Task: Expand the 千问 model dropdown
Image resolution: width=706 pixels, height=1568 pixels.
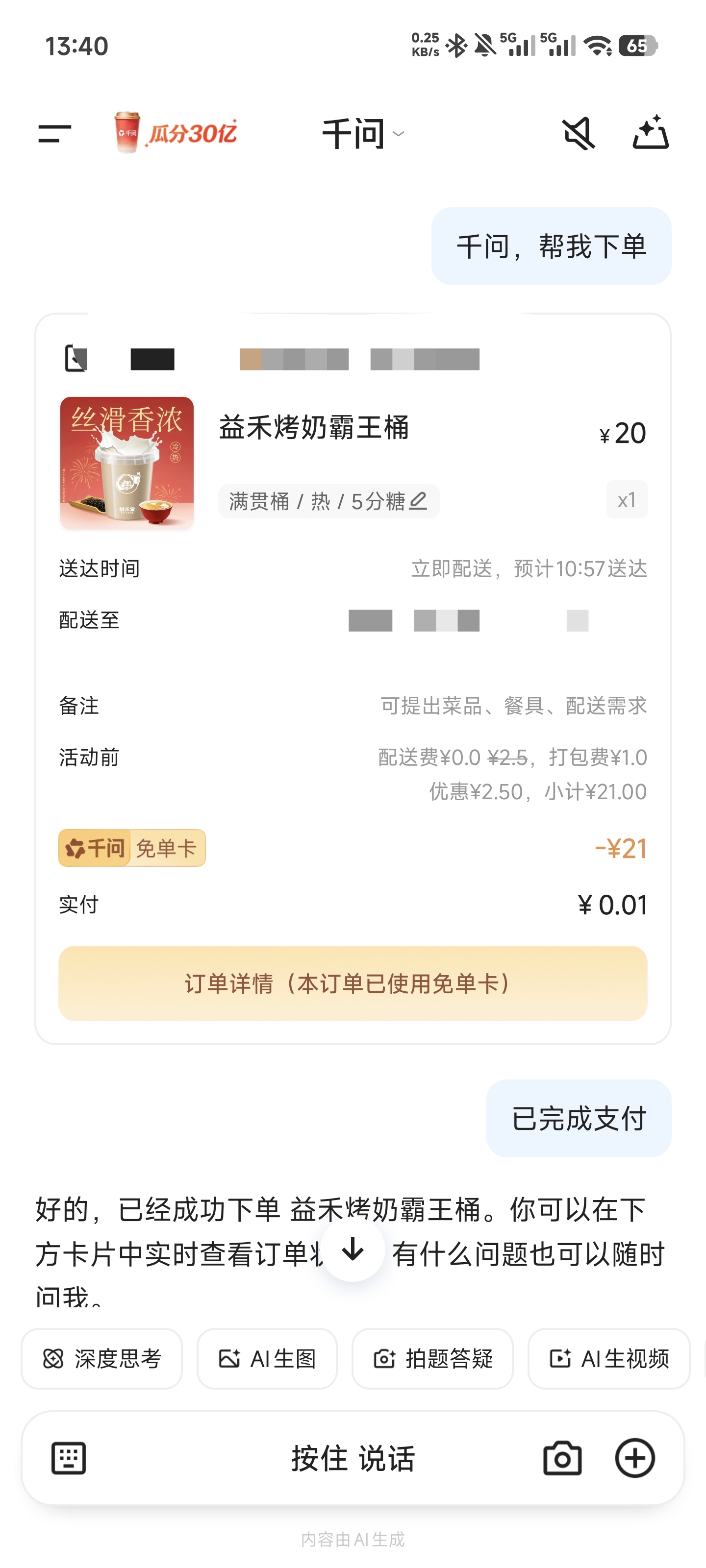Action: tap(363, 133)
